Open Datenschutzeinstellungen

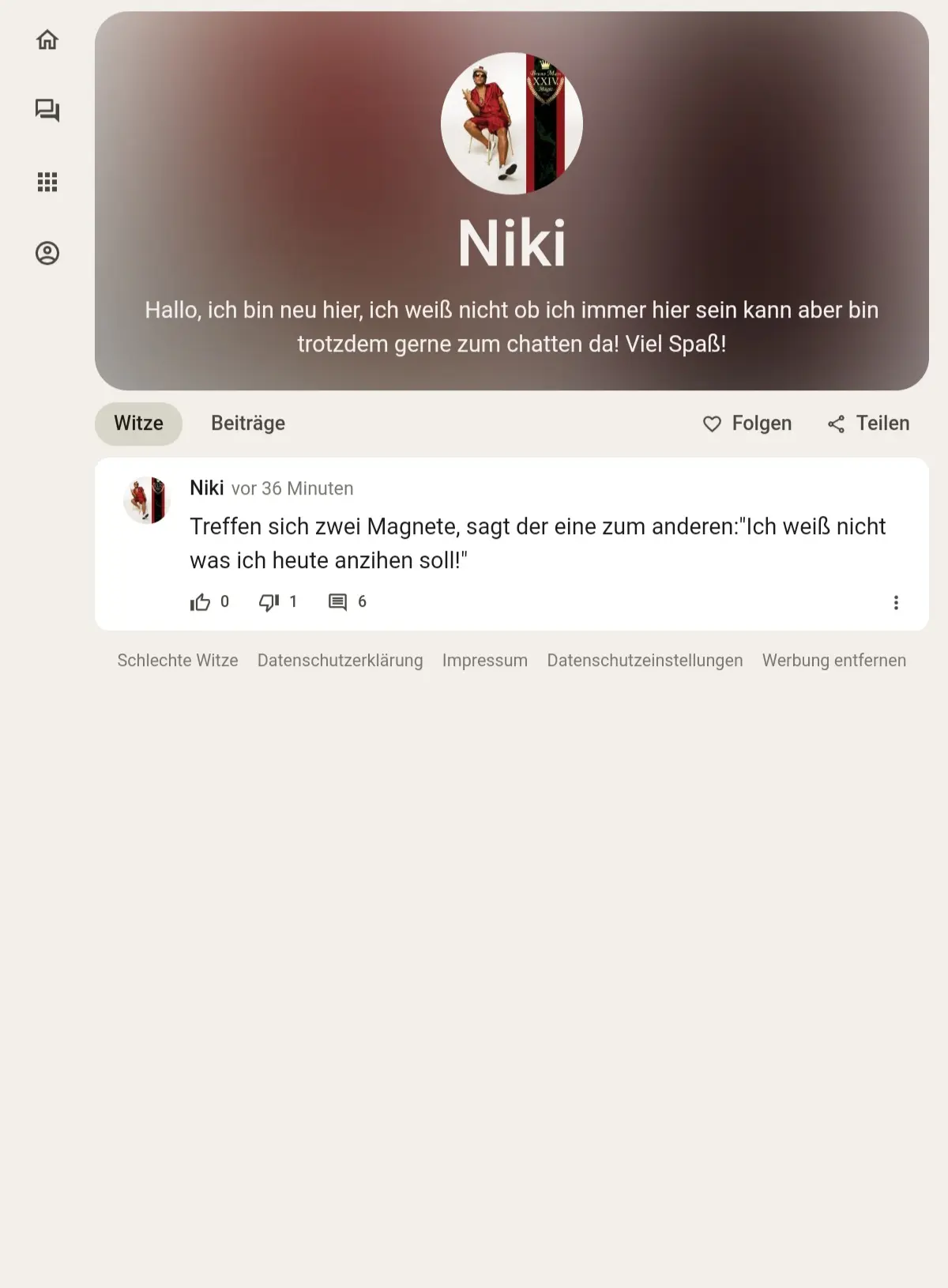645,661
